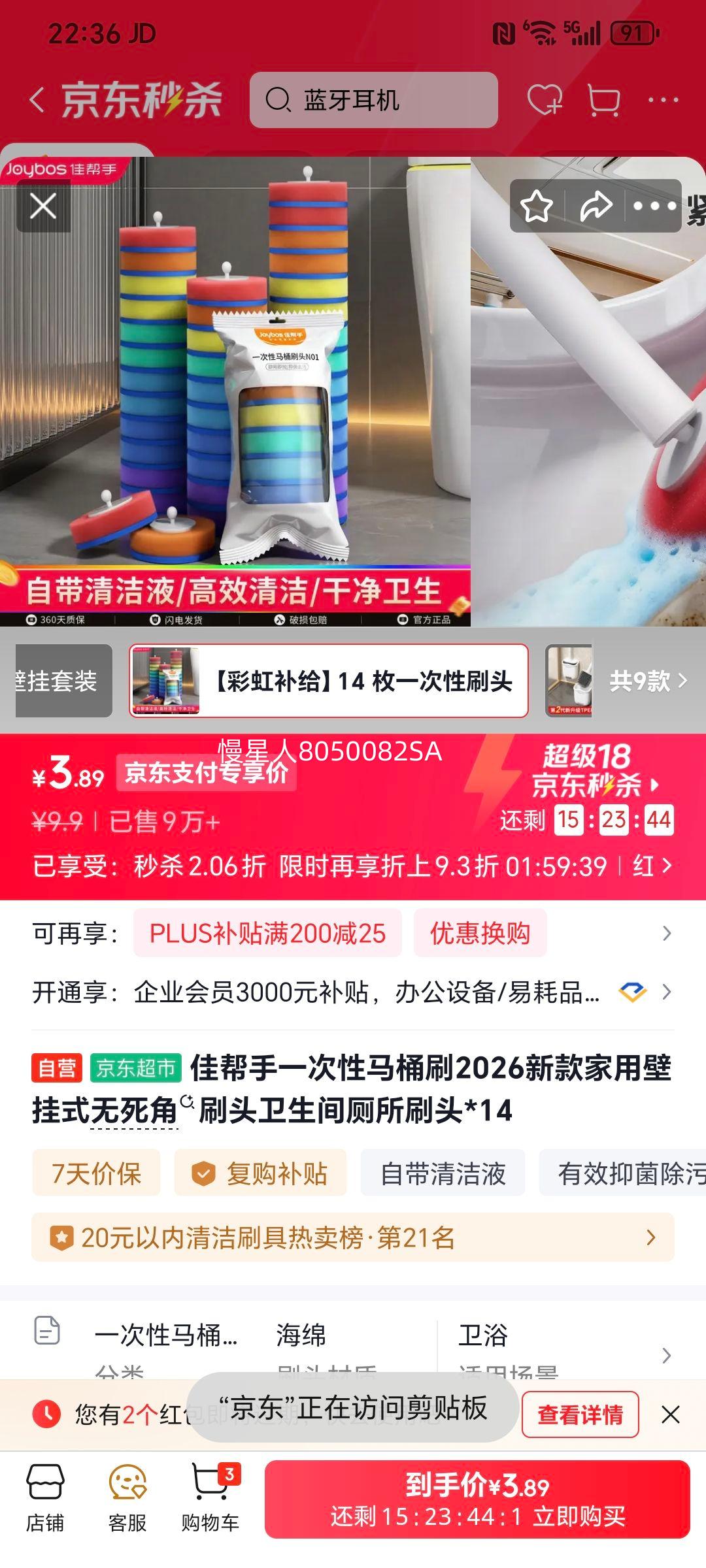Toggle the star favorite on the product image
706x1568 pixels.
click(537, 207)
